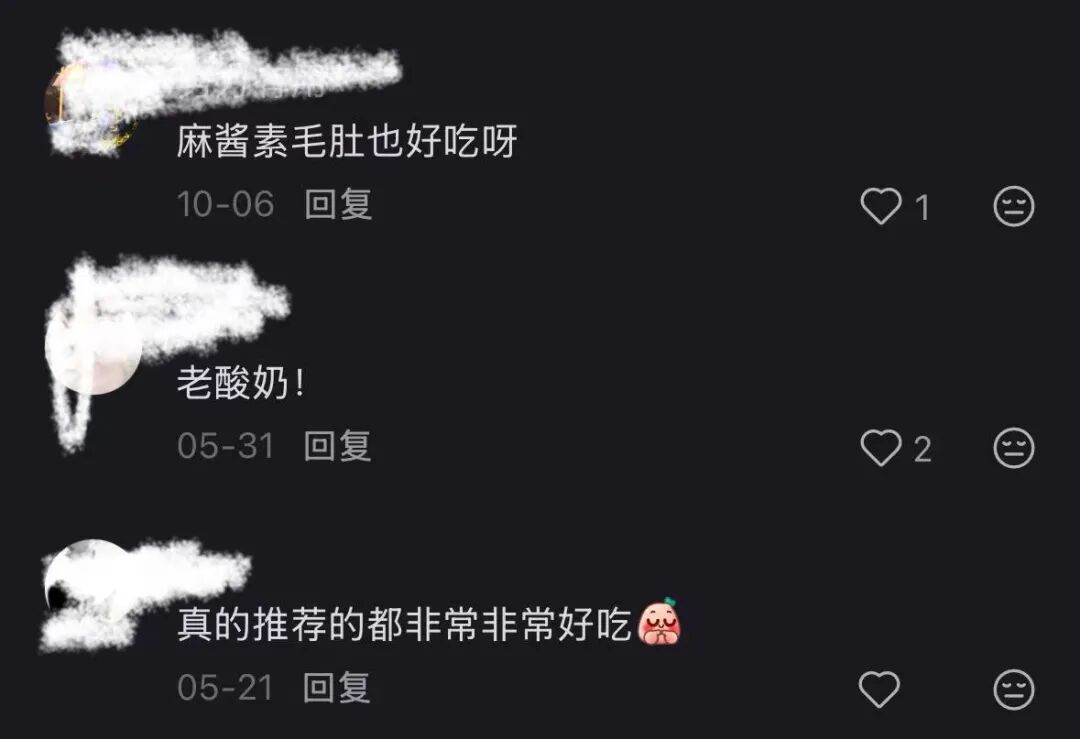Reply to the 真的推荐的都非常非常好吃 comment
Image resolution: width=1080 pixels, height=739 pixels.
click(338, 688)
